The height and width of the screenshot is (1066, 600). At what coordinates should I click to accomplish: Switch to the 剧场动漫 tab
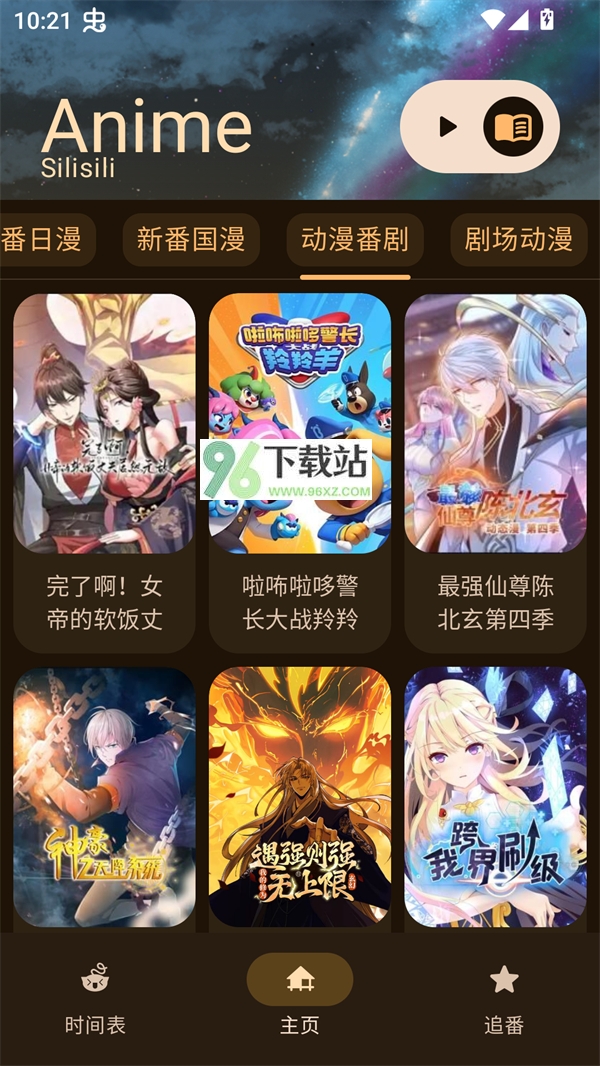pyautogui.click(x=518, y=239)
